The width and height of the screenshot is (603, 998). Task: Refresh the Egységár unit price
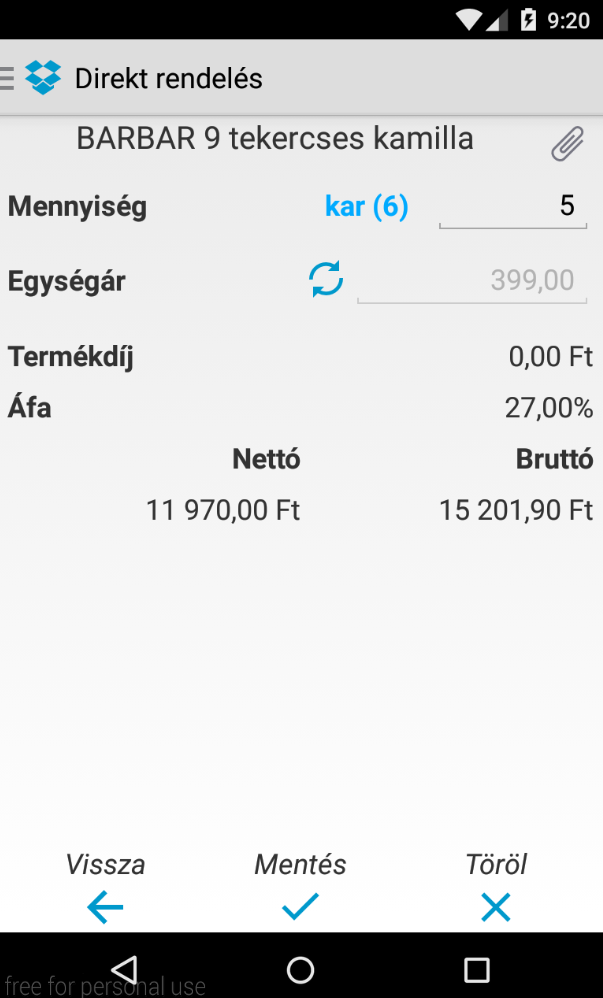point(326,279)
